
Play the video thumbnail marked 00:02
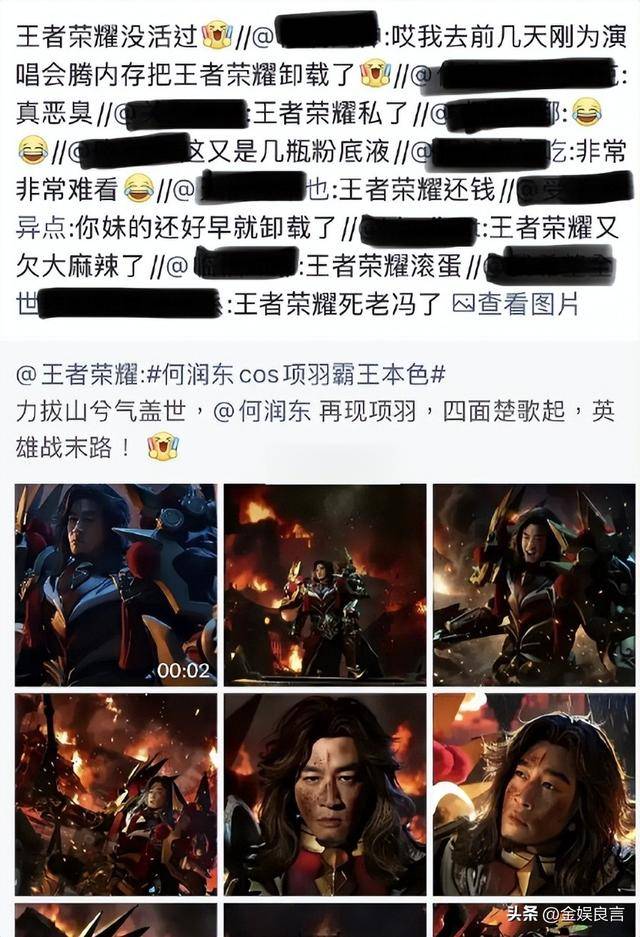(115, 584)
